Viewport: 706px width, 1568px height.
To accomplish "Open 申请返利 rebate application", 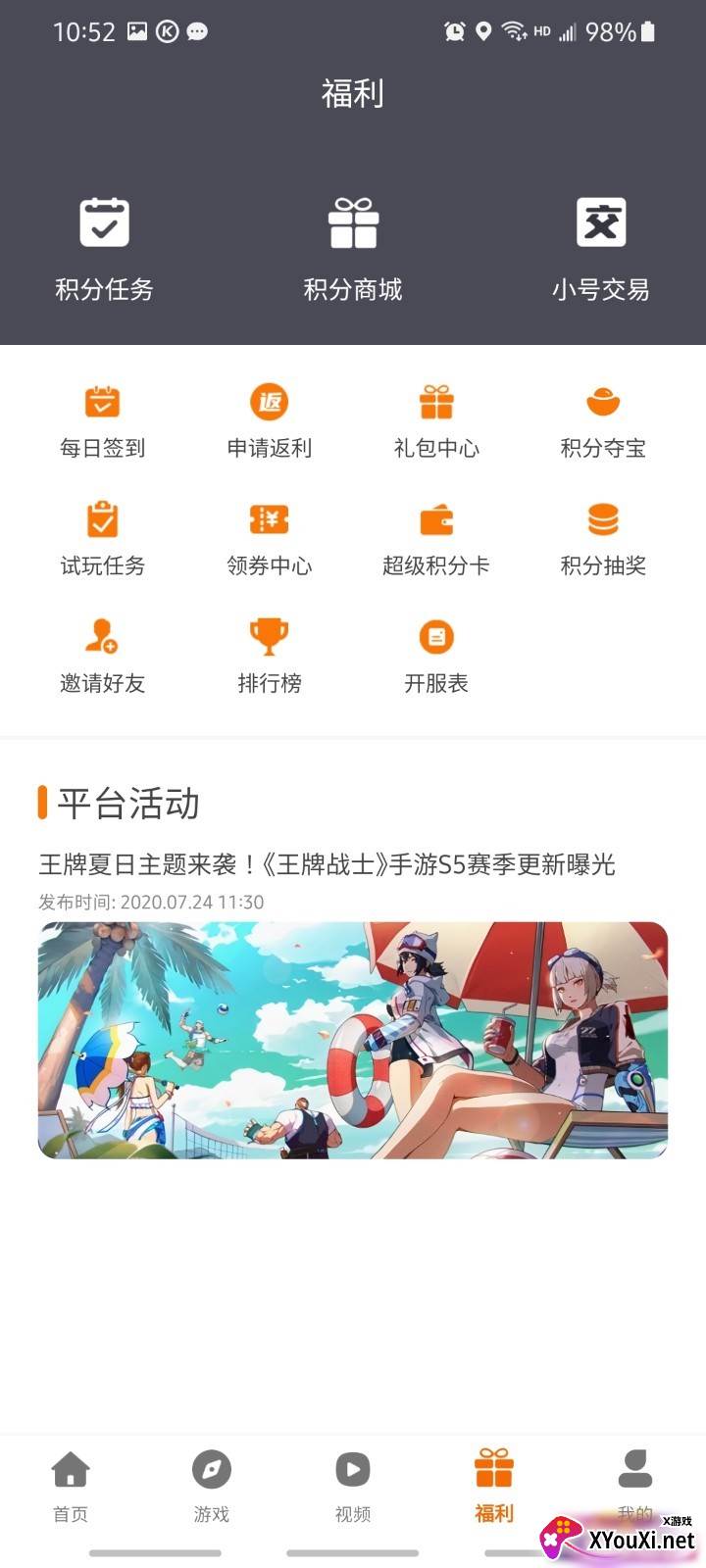I will (270, 419).
